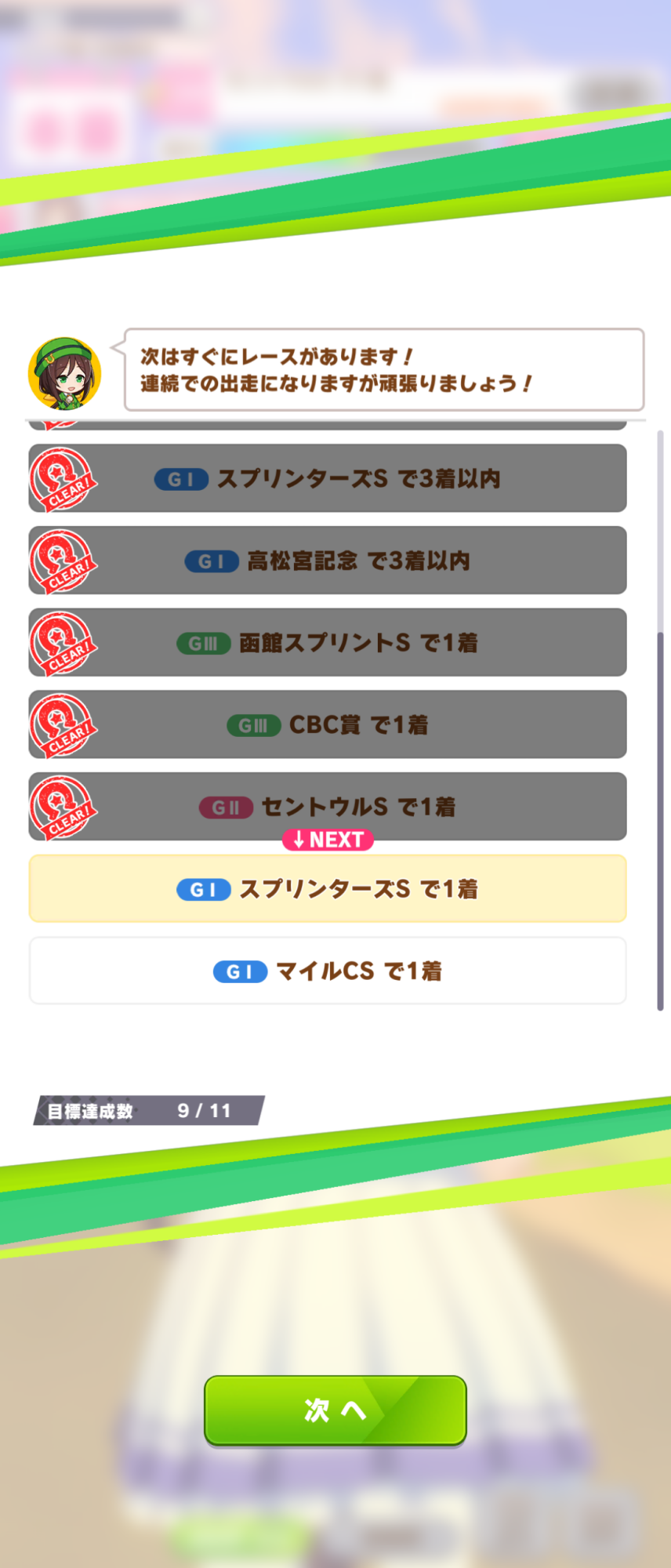Tap the green 次へ button
The height and width of the screenshot is (1568, 671).
point(335,1410)
